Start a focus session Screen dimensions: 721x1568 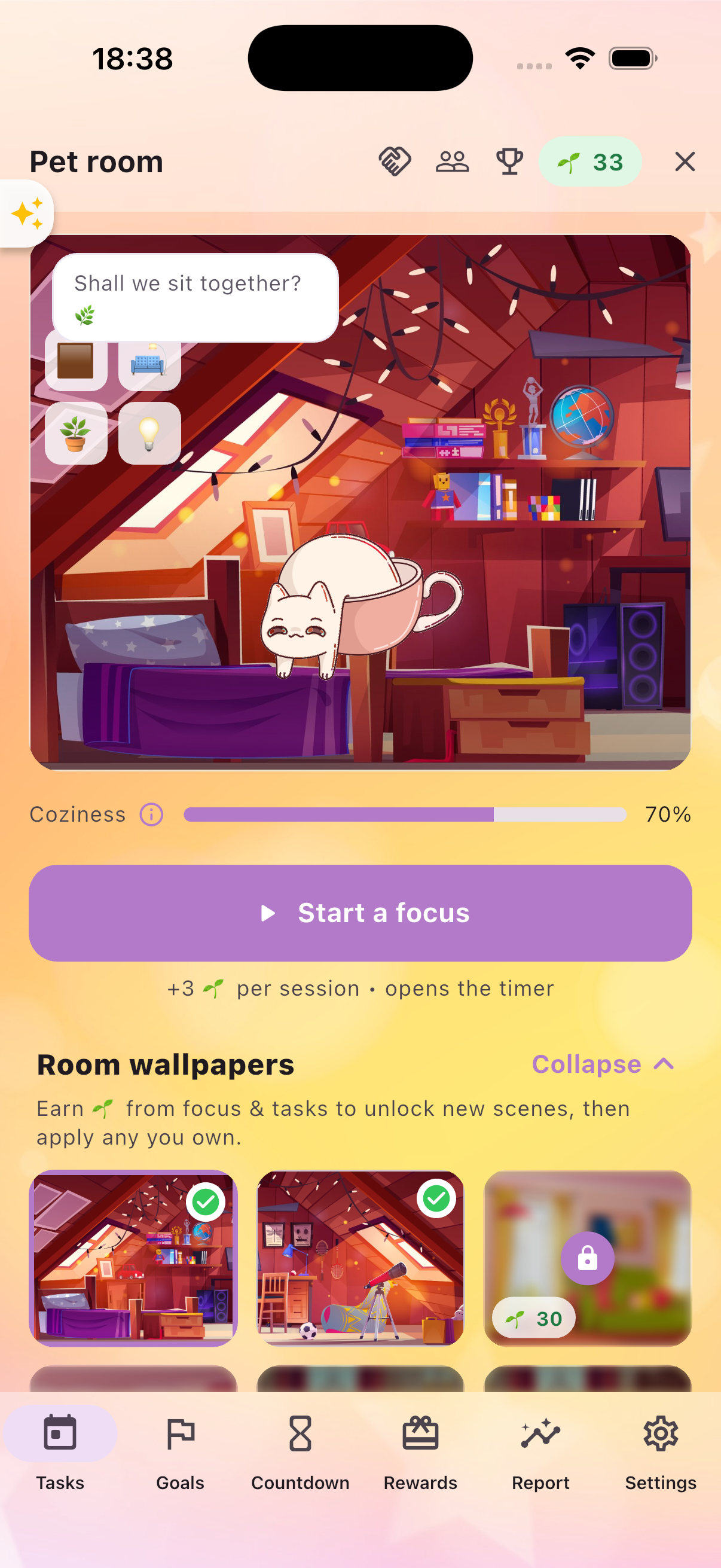point(360,913)
